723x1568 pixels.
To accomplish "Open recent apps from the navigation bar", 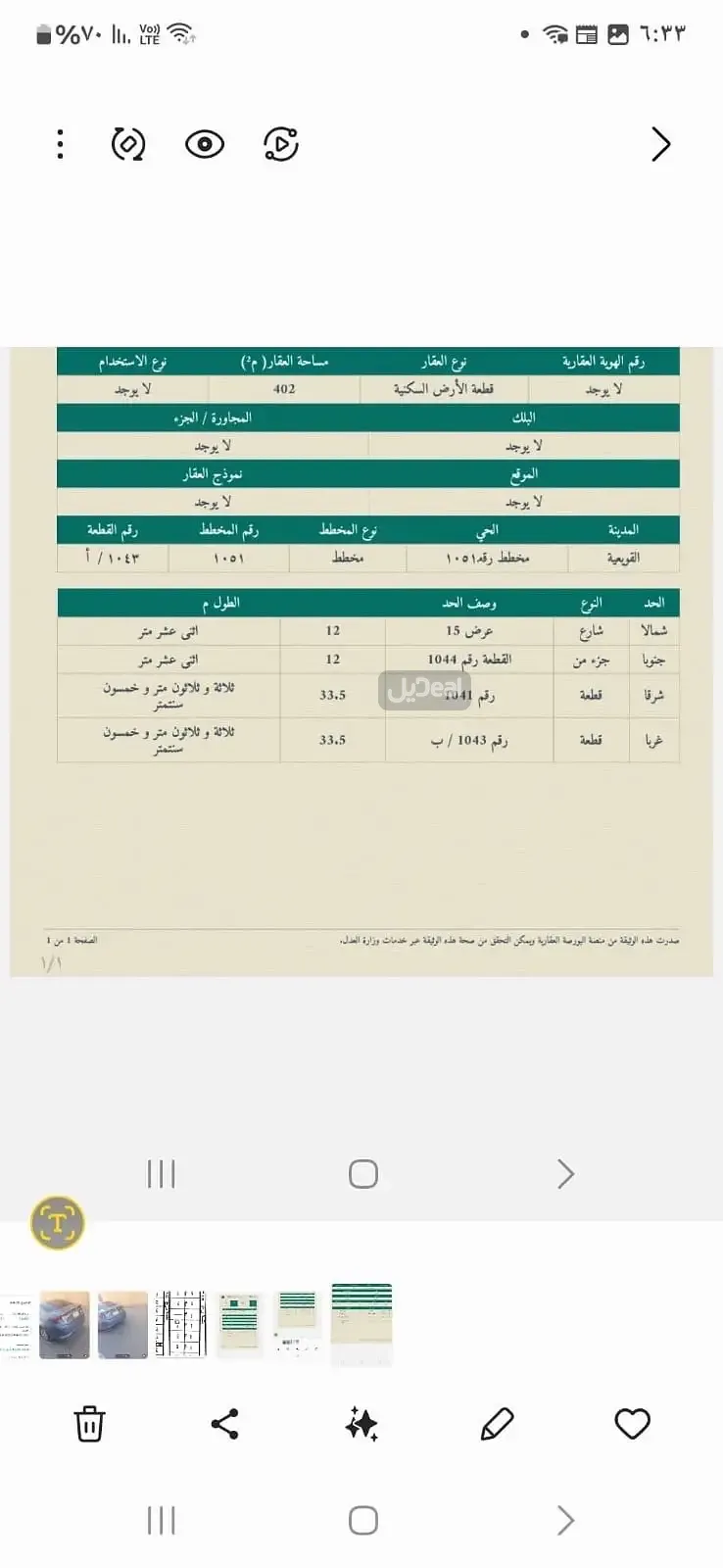I will click(161, 1520).
